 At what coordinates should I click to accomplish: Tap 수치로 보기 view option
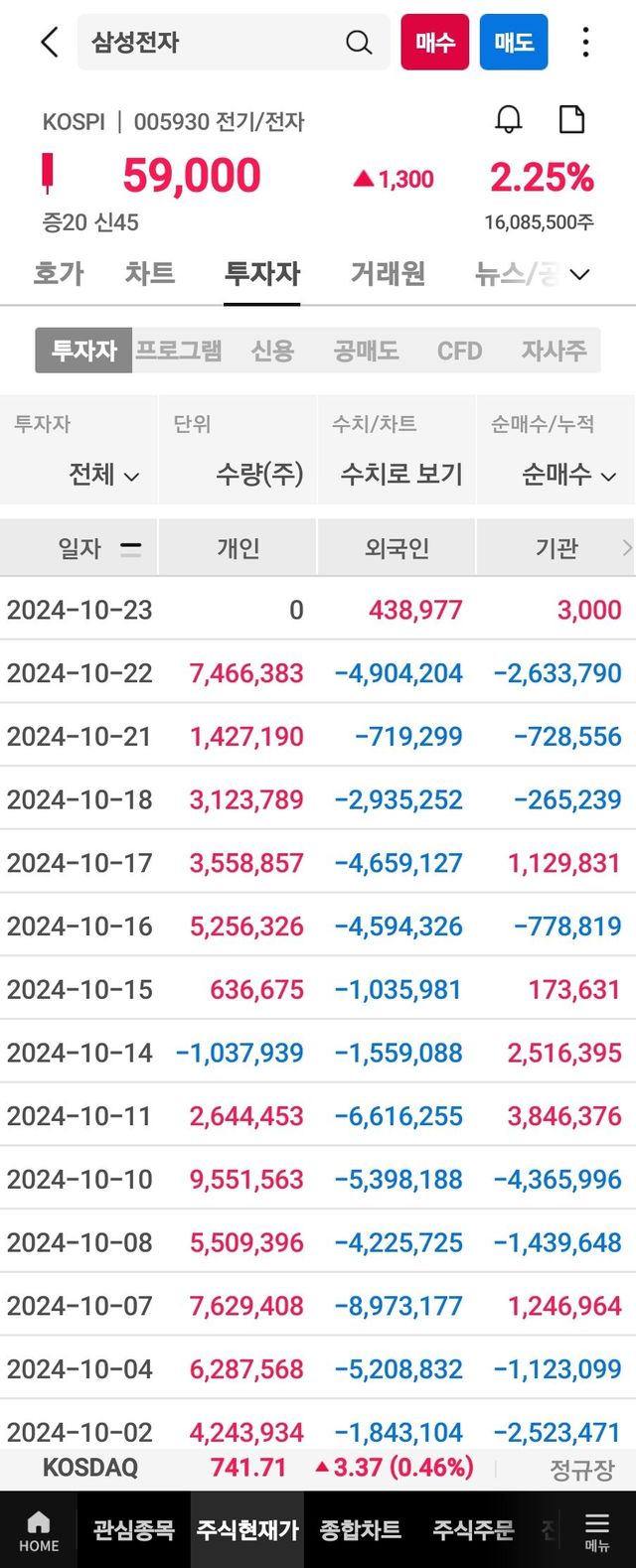pyautogui.click(x=401, y=475)
